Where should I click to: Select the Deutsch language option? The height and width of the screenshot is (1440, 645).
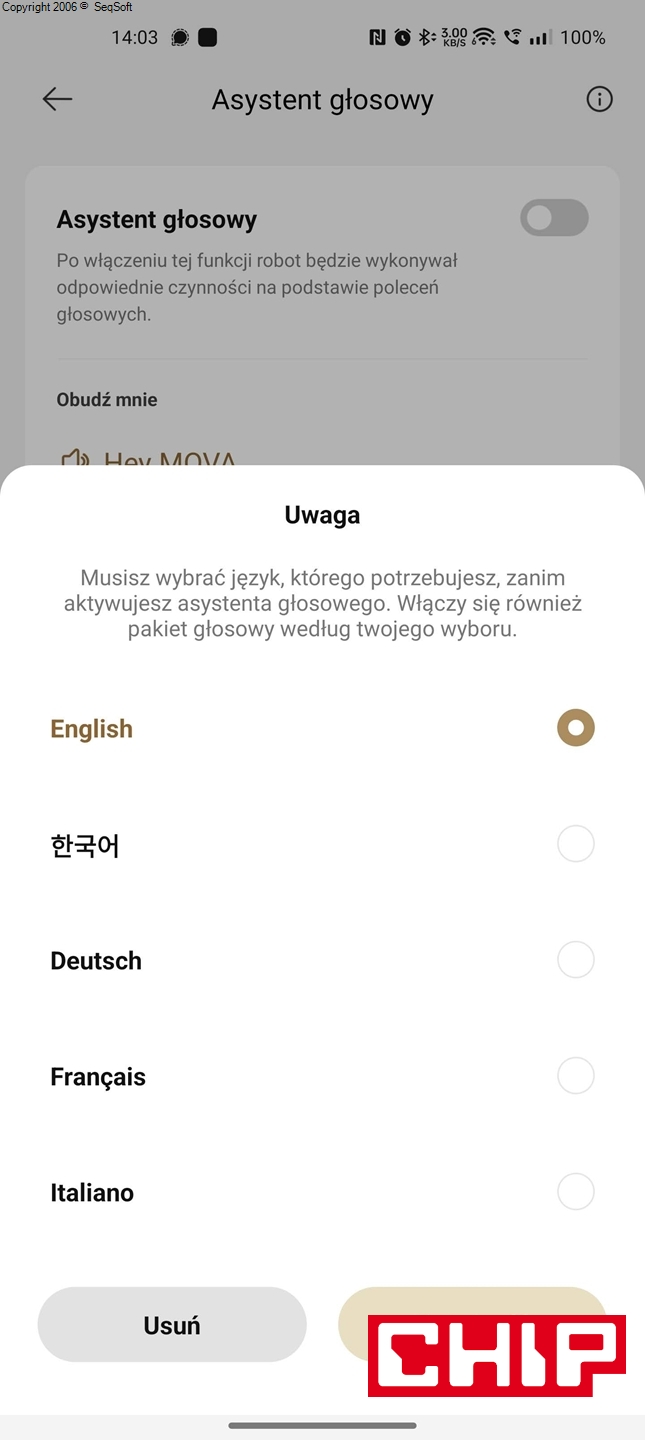tap(575, 960)
